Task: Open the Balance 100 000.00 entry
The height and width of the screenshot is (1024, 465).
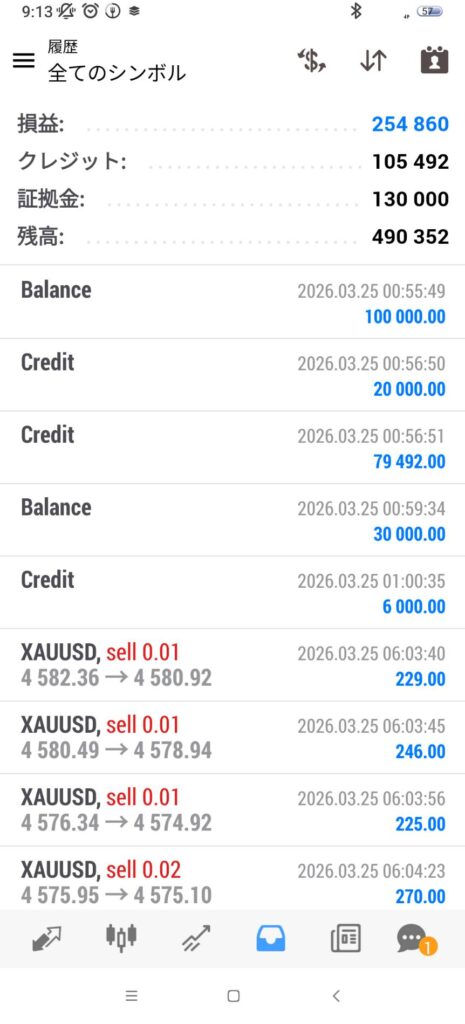Action: click(232, 302)
